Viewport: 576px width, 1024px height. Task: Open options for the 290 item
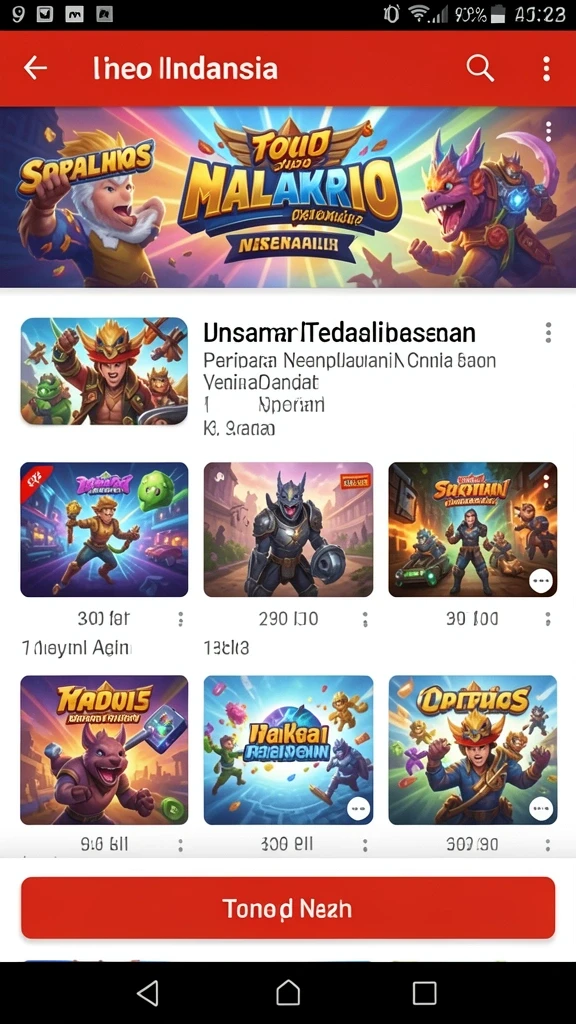tap(365, 619)
